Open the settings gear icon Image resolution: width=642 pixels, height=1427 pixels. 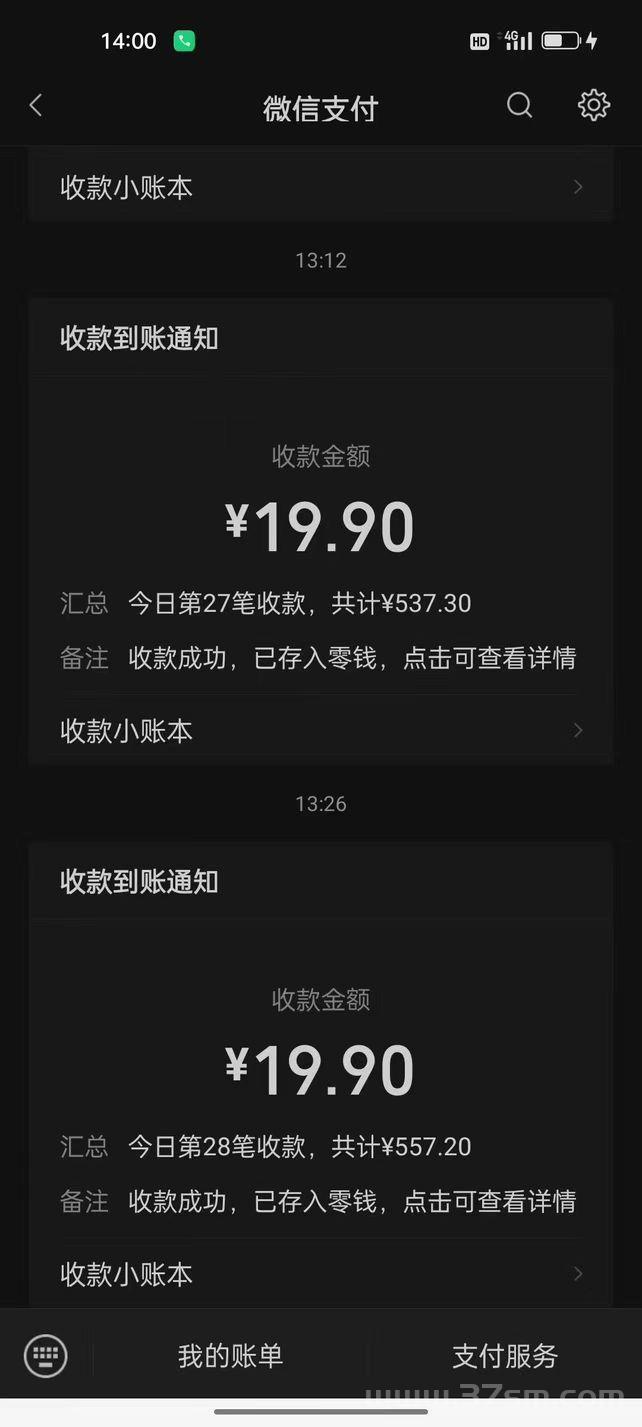coord(593,105)
